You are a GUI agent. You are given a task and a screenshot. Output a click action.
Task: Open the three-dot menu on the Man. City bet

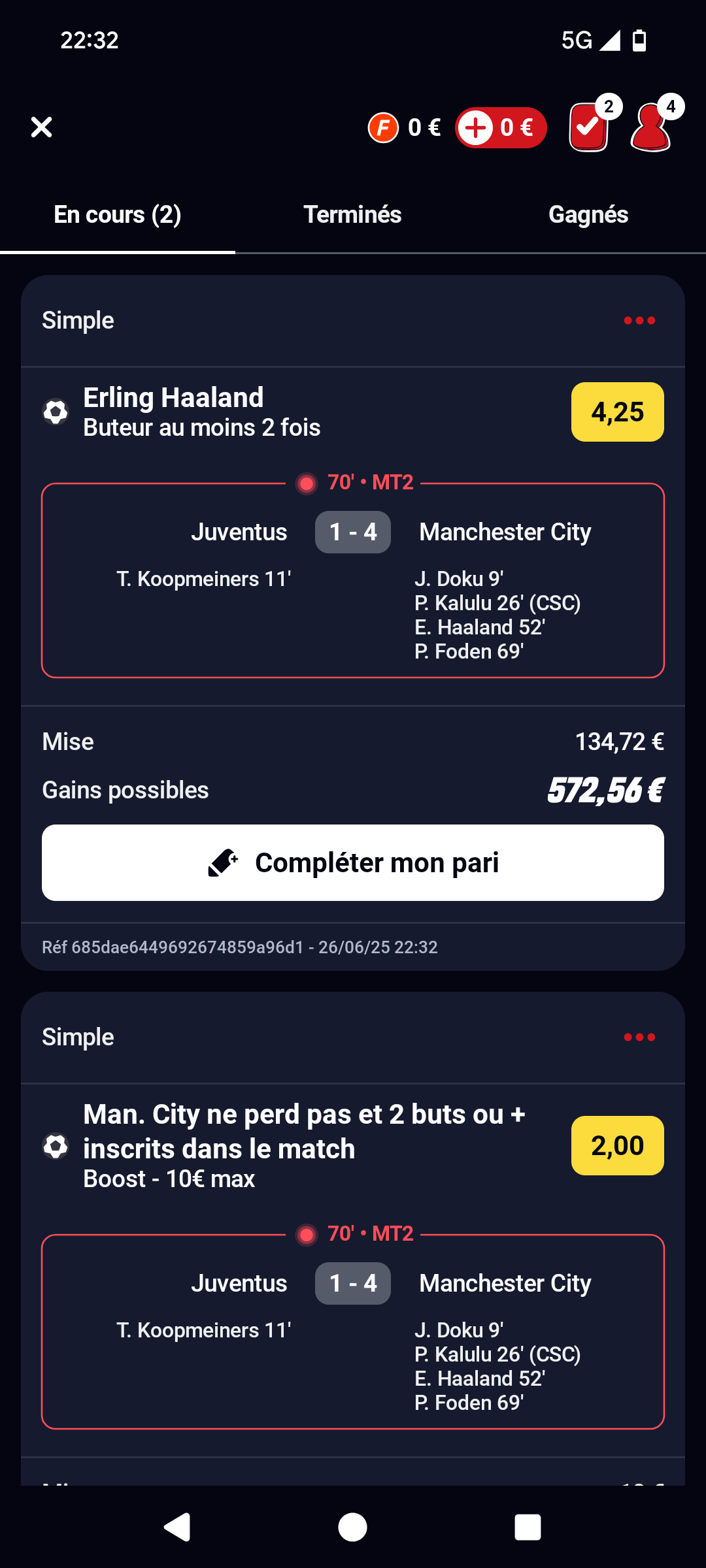click(639, 1037)
